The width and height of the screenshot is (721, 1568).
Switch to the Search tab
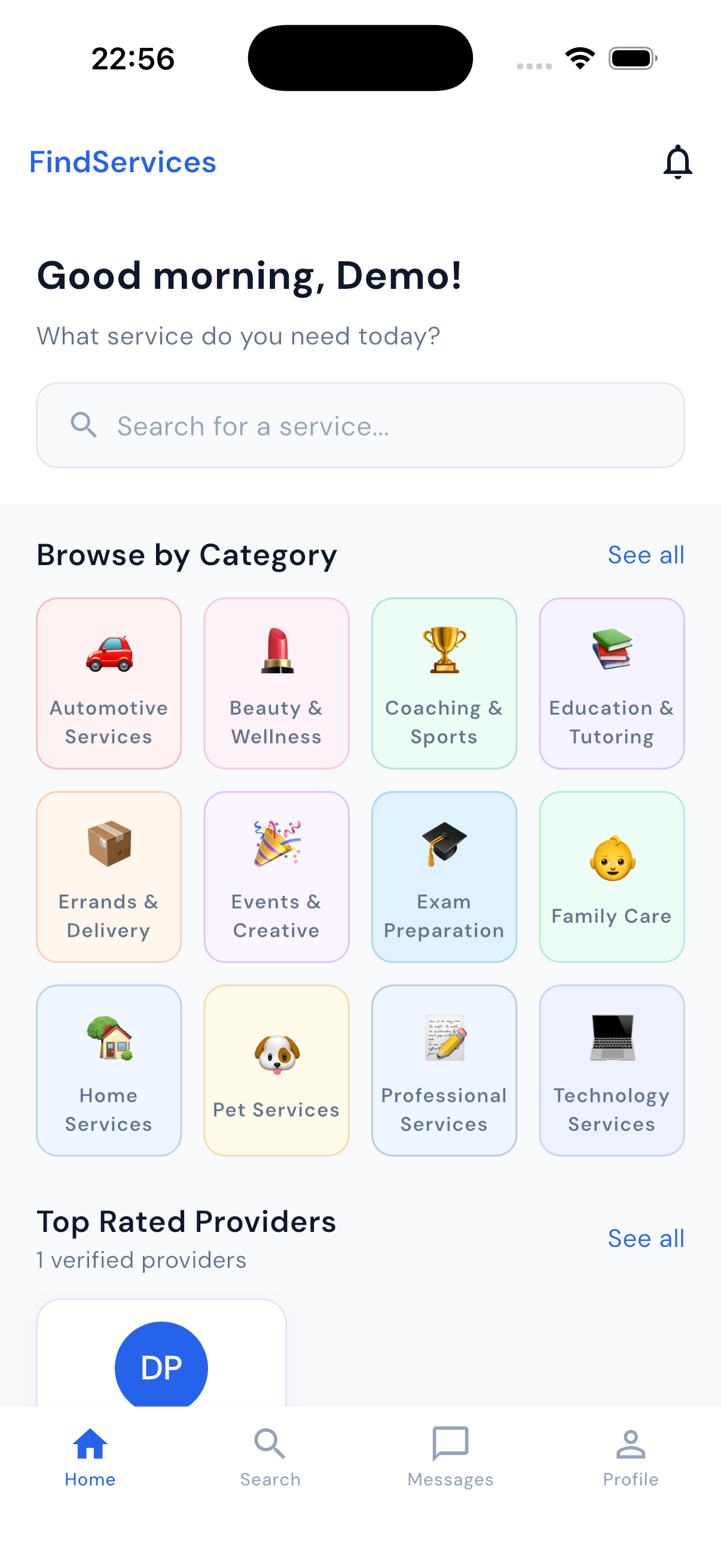point(270,1457)
